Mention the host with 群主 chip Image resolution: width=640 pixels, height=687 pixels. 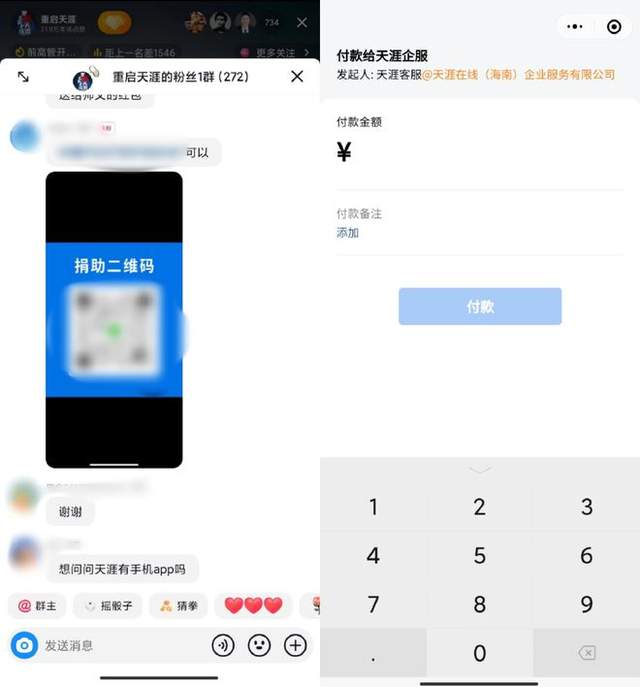pos(39,606)
